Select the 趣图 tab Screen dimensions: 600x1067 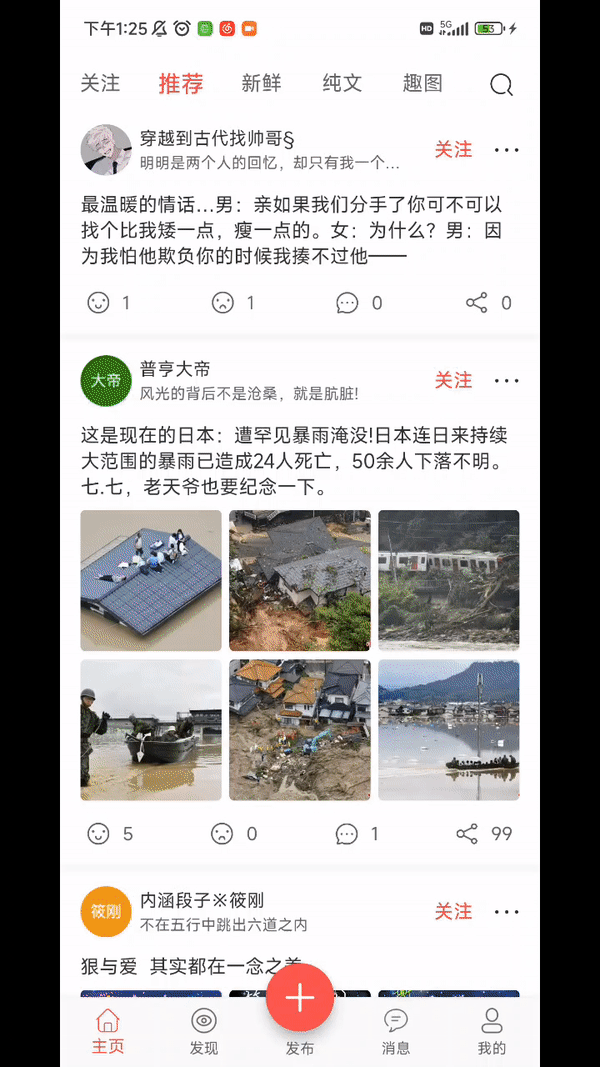(x=422, y=84)
